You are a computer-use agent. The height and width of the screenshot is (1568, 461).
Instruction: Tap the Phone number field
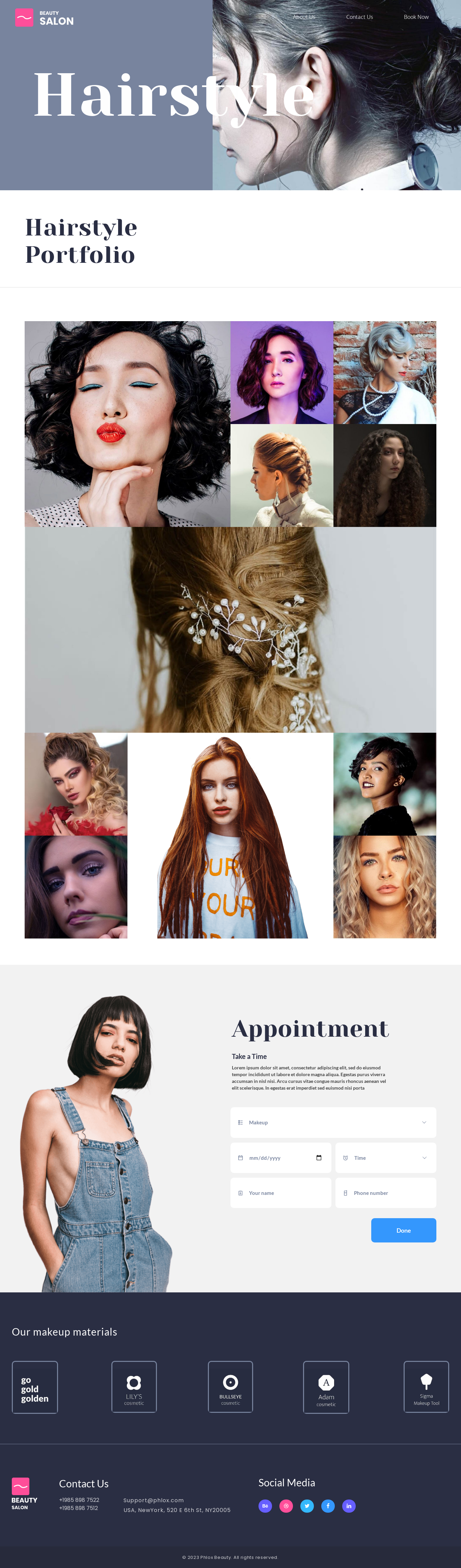[385, 1193]
